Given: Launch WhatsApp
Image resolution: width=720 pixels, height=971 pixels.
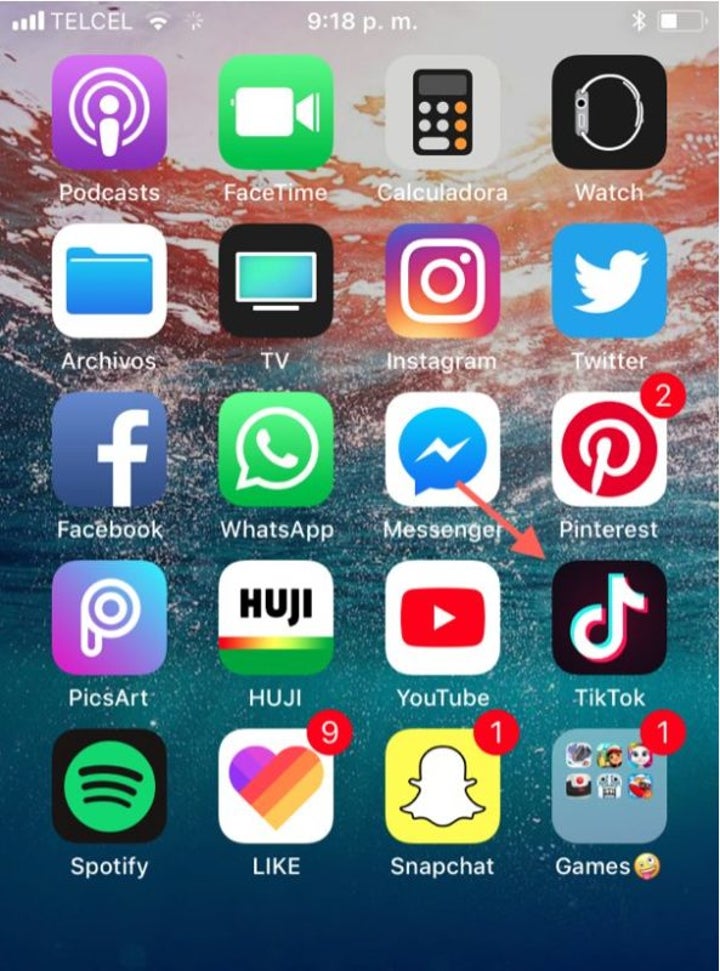Looking at the screenshot, I should (x=276, y=449).
